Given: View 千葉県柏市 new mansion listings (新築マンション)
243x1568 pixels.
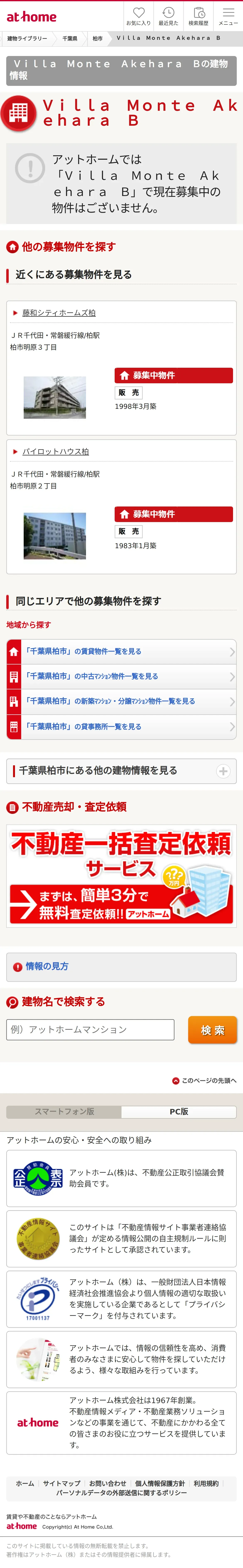Looking at the screenshot, I should click(121, 701).
